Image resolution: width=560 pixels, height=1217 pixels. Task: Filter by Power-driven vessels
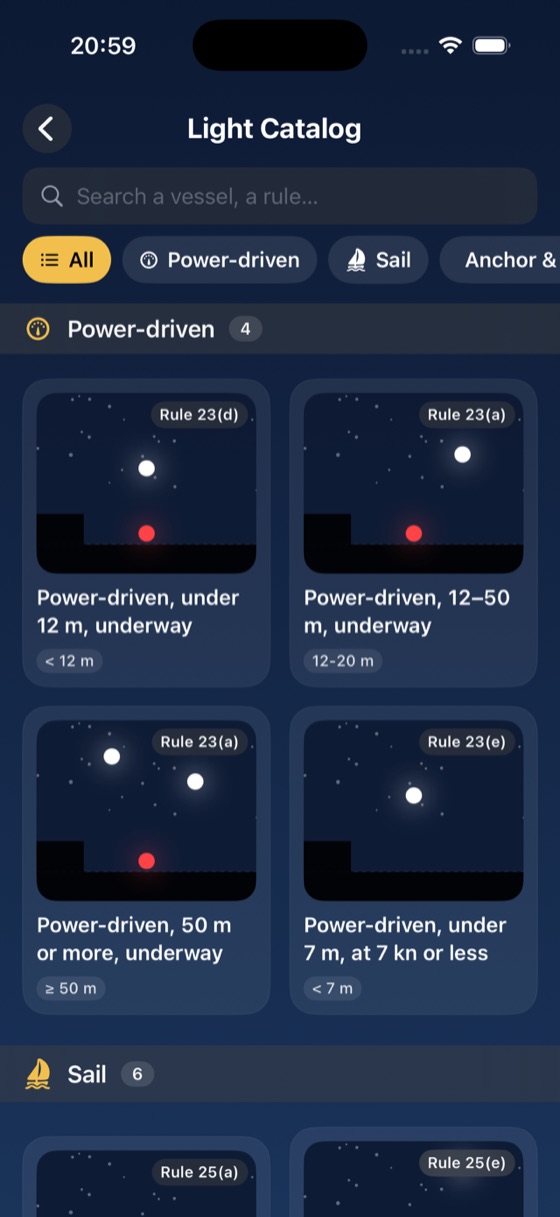click(220, 260)
